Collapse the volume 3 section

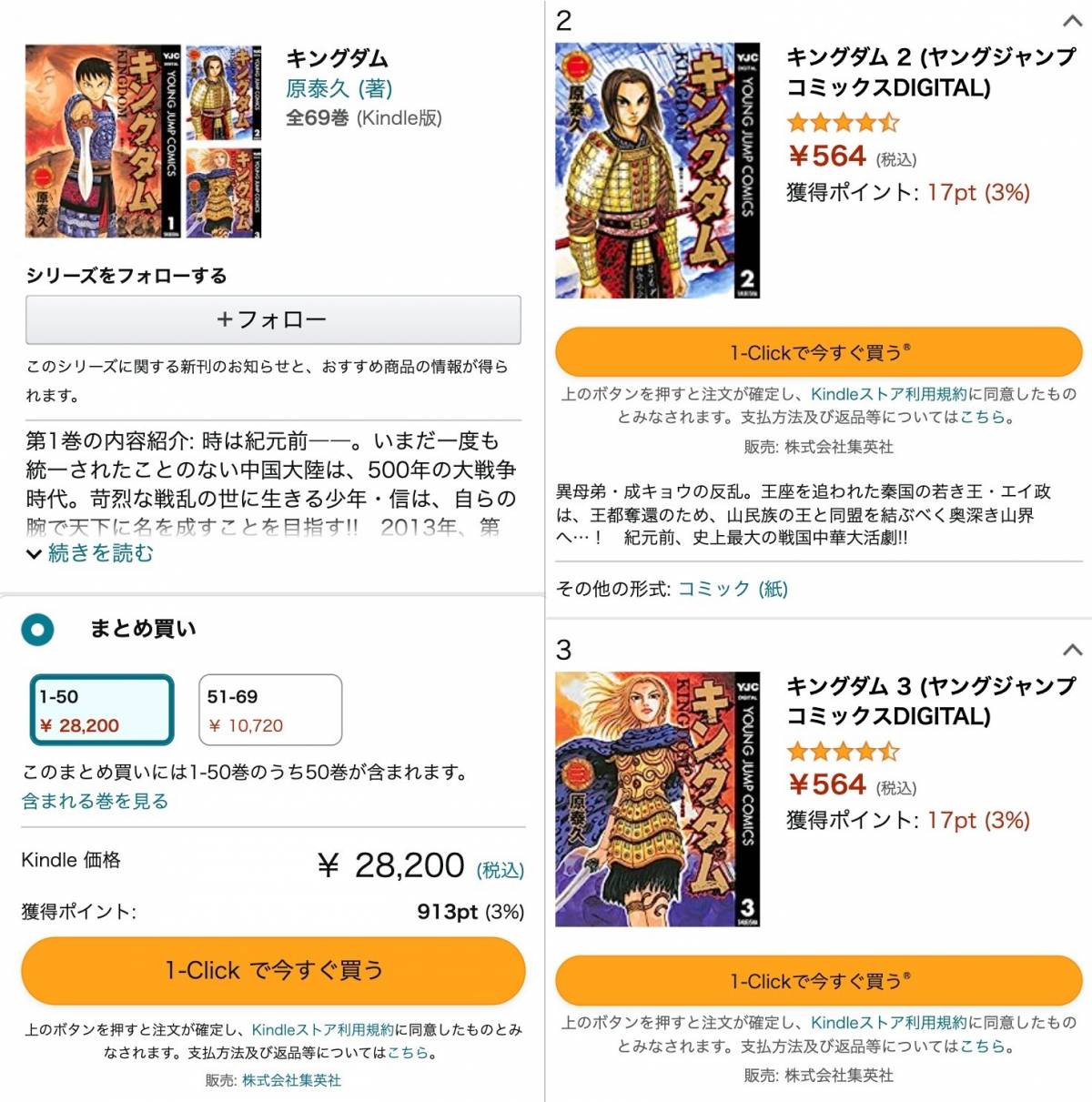pos(1072,650)
